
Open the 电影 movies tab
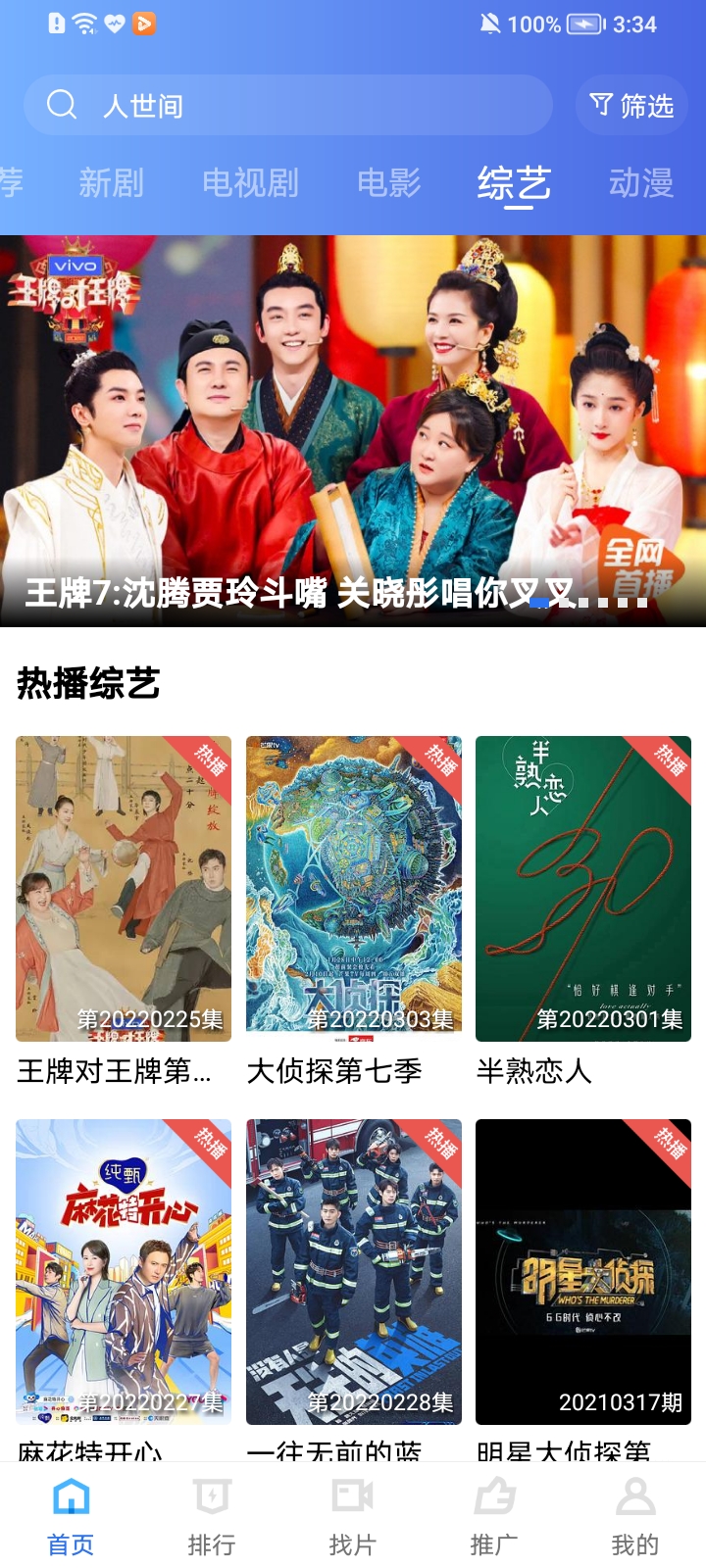click(x=388, y=182)
